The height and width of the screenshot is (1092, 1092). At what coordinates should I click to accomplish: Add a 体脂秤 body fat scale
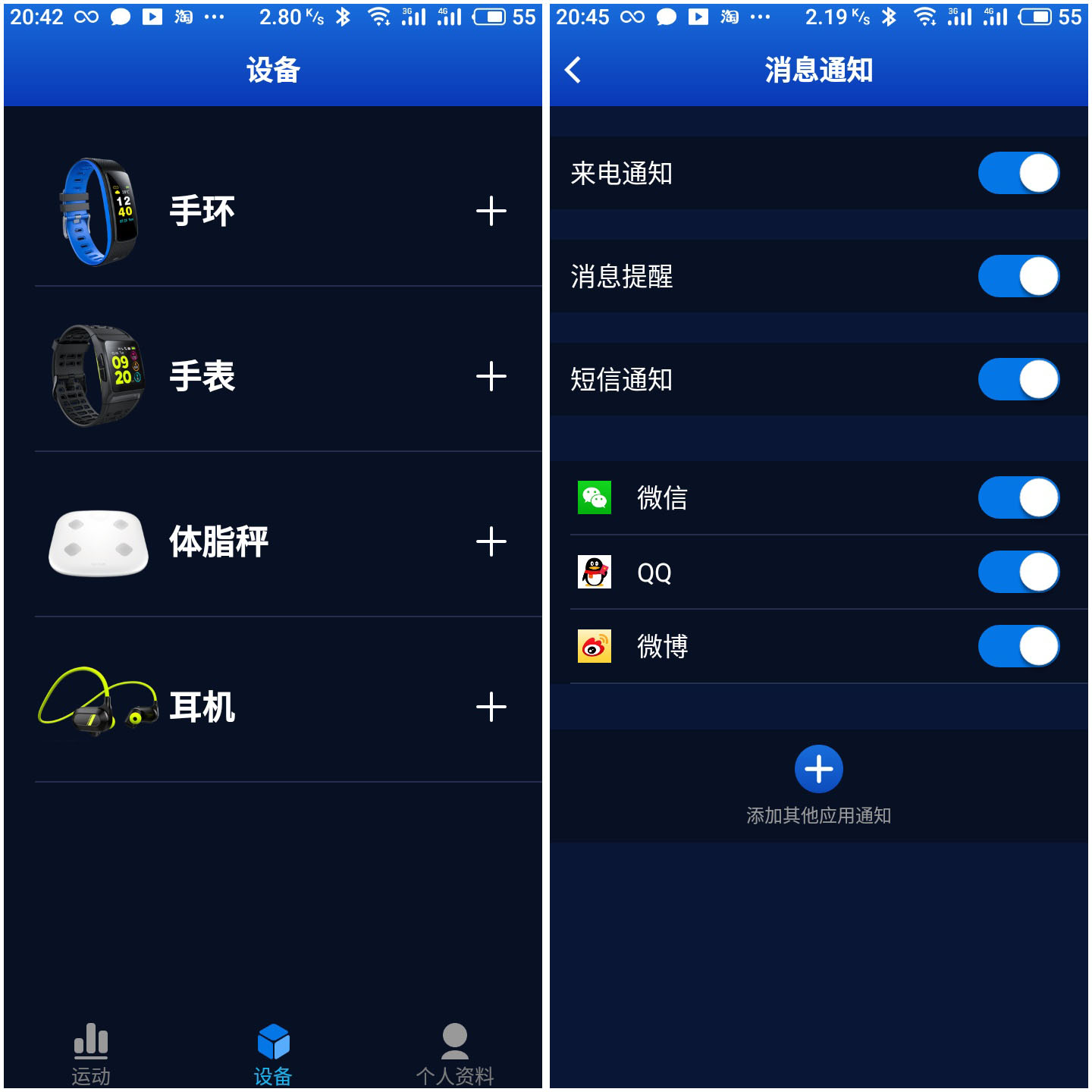(x=491, y=541)
